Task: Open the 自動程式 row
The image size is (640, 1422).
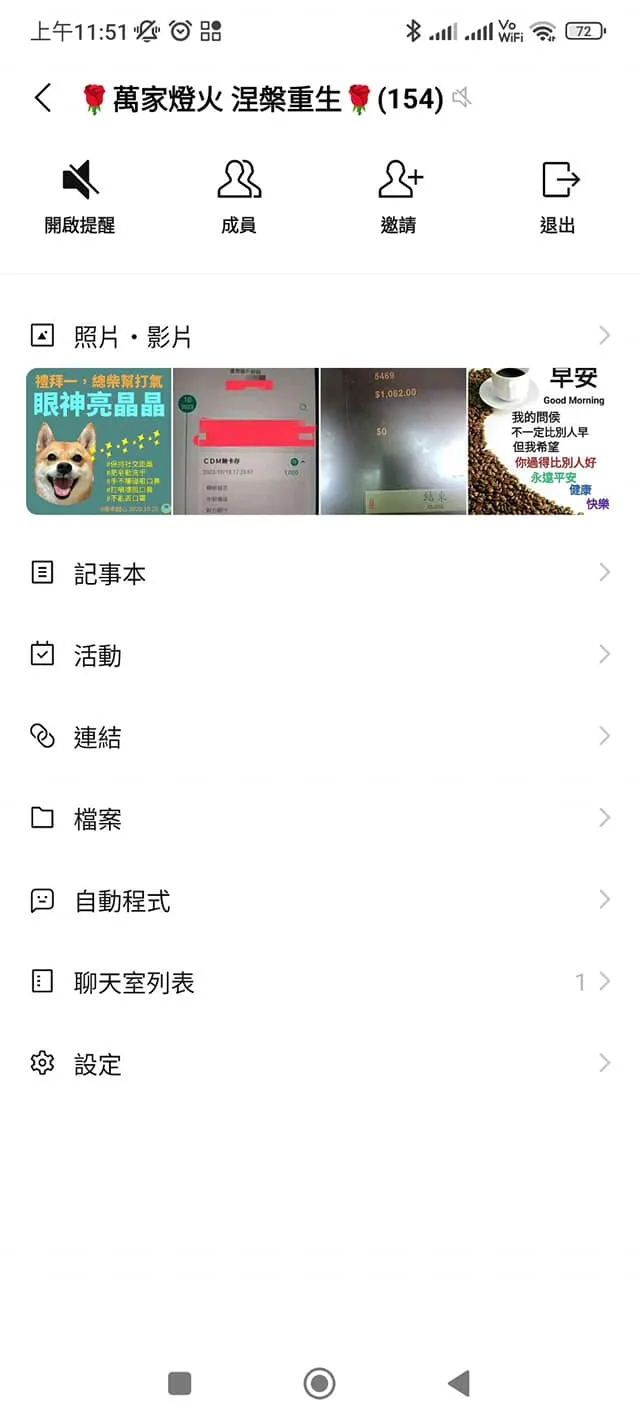Action: [320, 901]
